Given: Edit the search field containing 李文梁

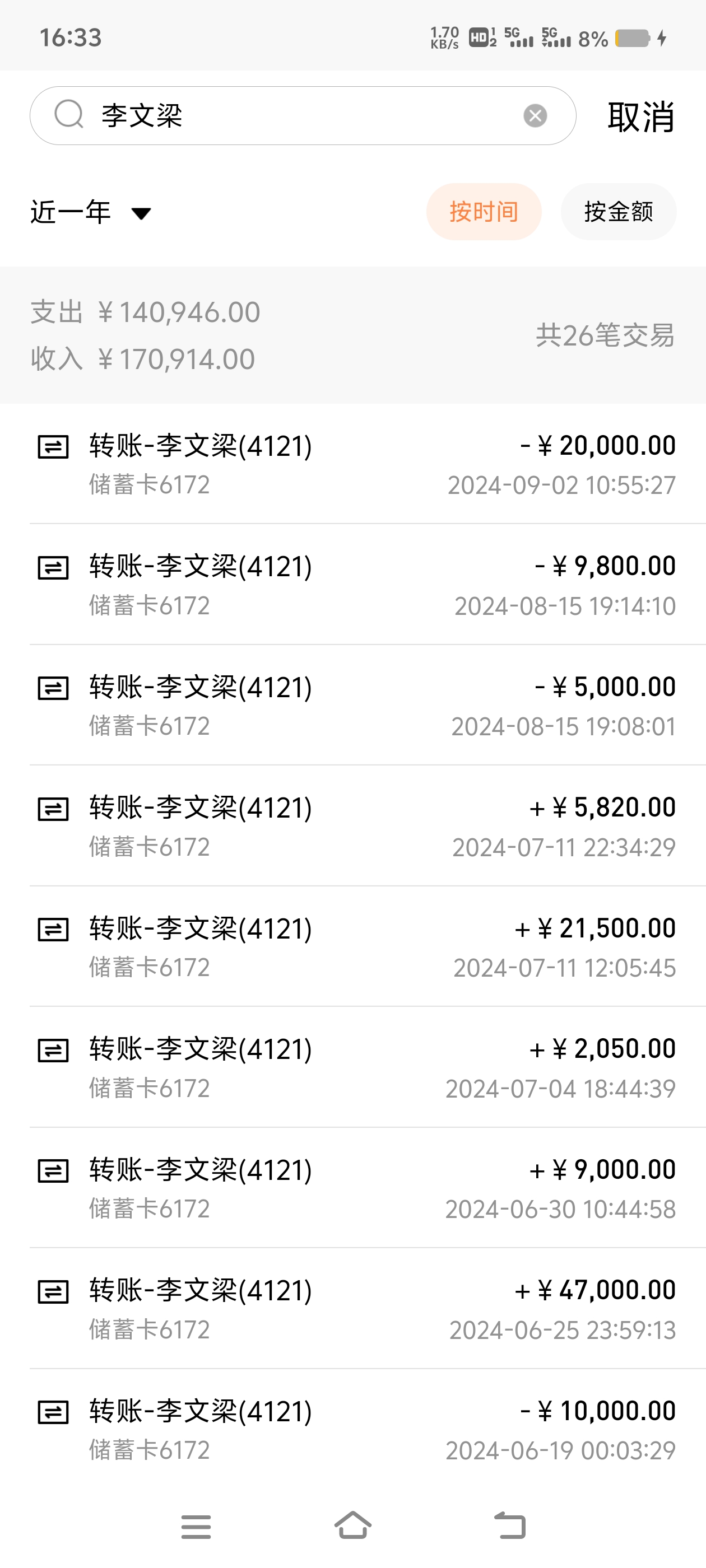Looking at the screenshot, I should [303, 116].
